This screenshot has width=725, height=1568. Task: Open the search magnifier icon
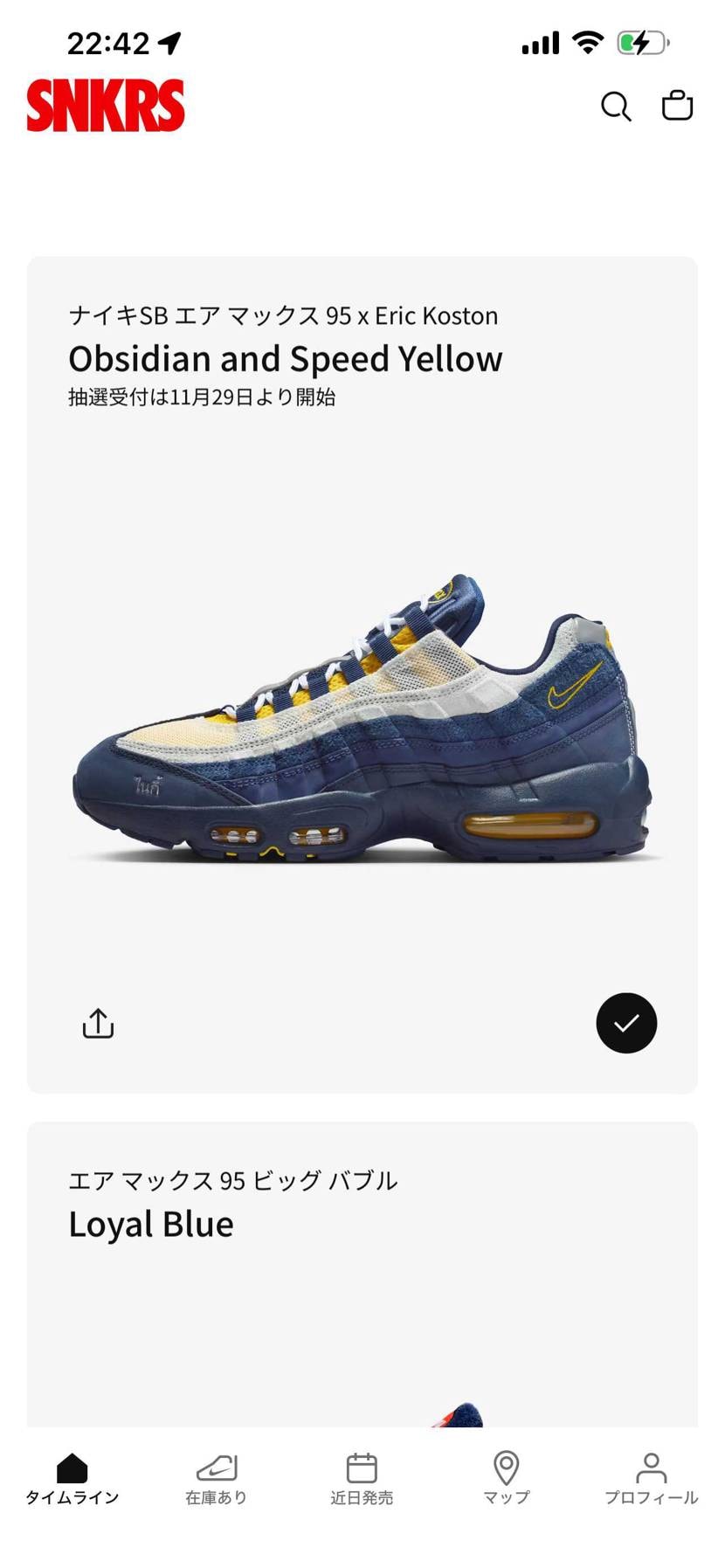pyautogui.click(x=615, y=107)
